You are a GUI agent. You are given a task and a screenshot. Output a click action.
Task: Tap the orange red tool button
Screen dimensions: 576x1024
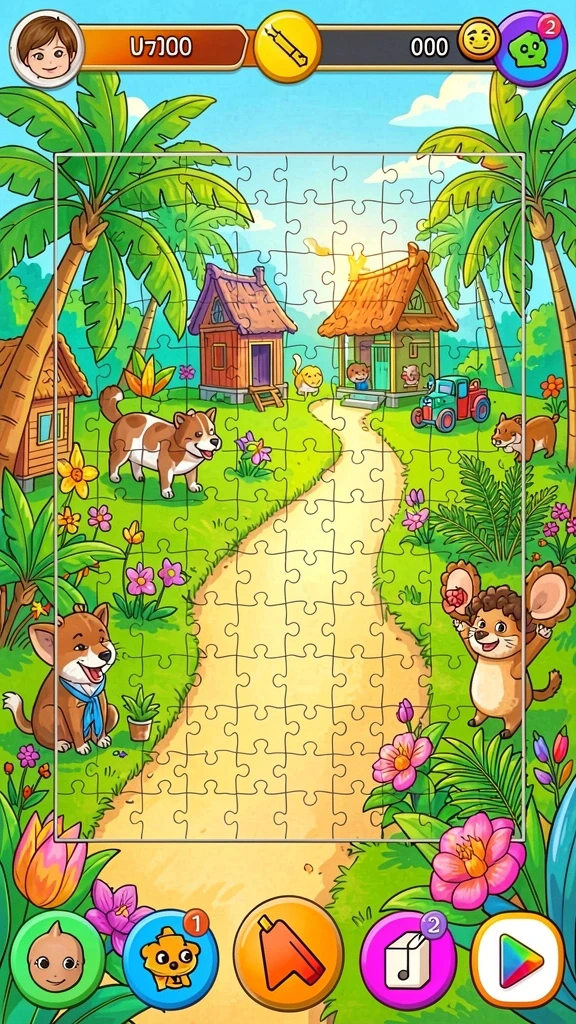point(289,953)
